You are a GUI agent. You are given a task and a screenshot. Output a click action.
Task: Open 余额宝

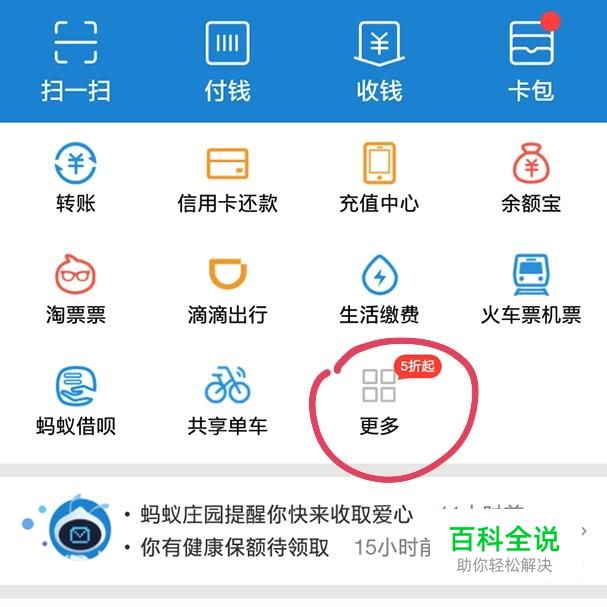click(x=531, y=178)
